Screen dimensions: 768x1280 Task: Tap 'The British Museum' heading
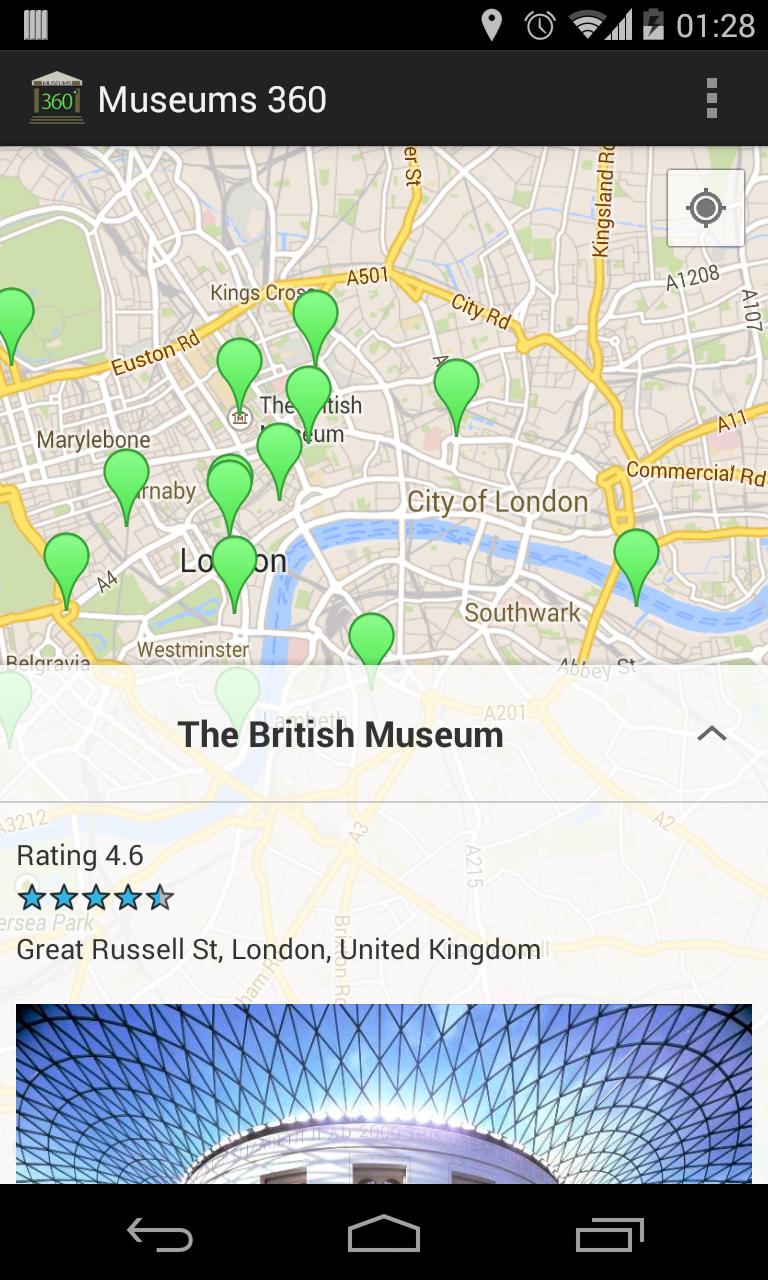pos(340,733)
